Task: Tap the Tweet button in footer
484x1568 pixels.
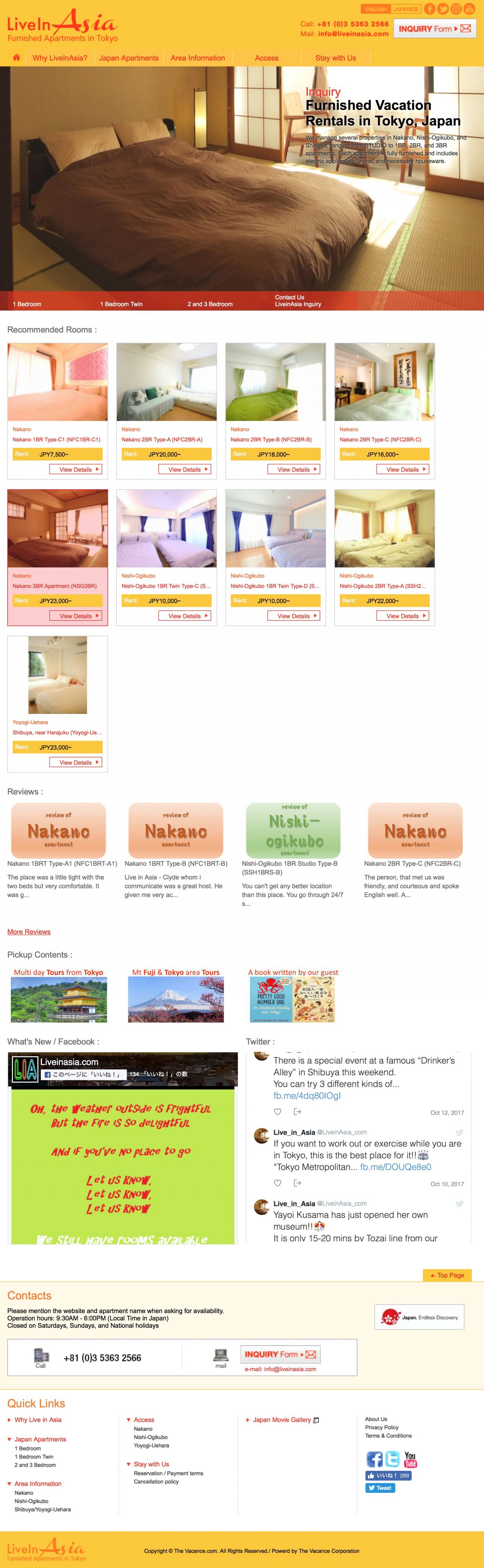Action: (380, 1488)
